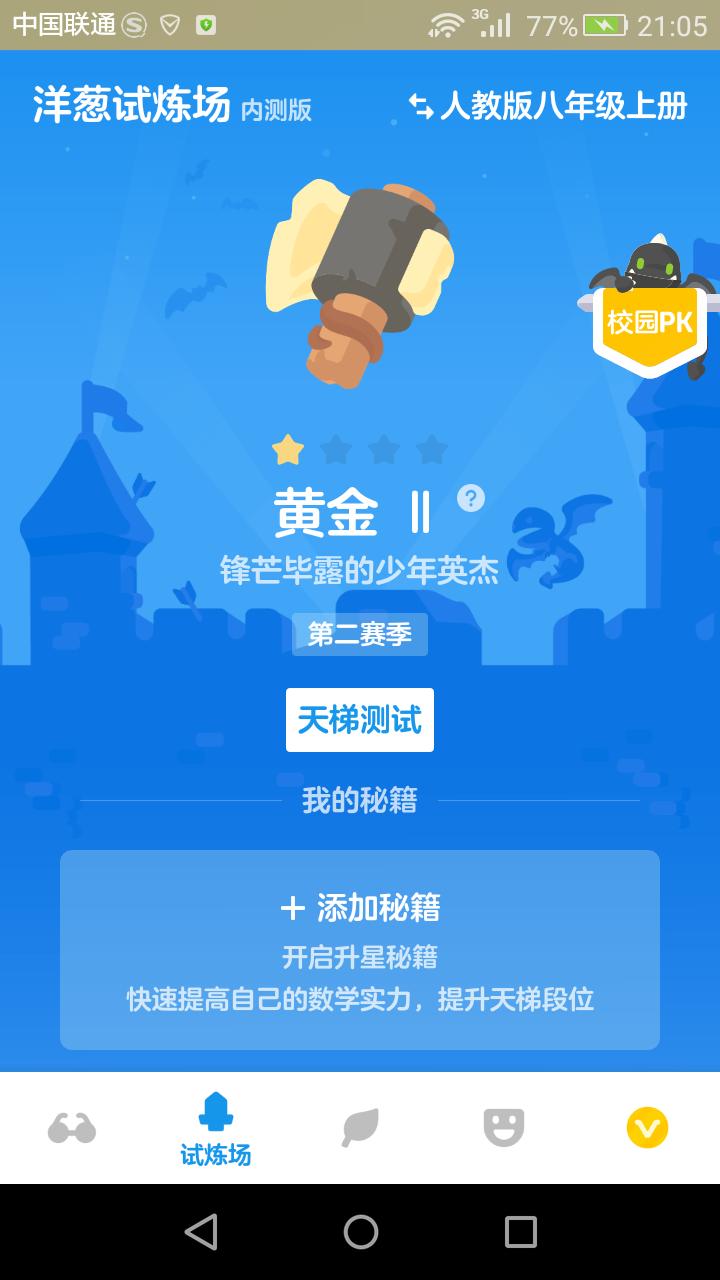
Task: Tap the smiley face icon in bottom navigation
Action: pyautogui.click(x=504, y=1126)
